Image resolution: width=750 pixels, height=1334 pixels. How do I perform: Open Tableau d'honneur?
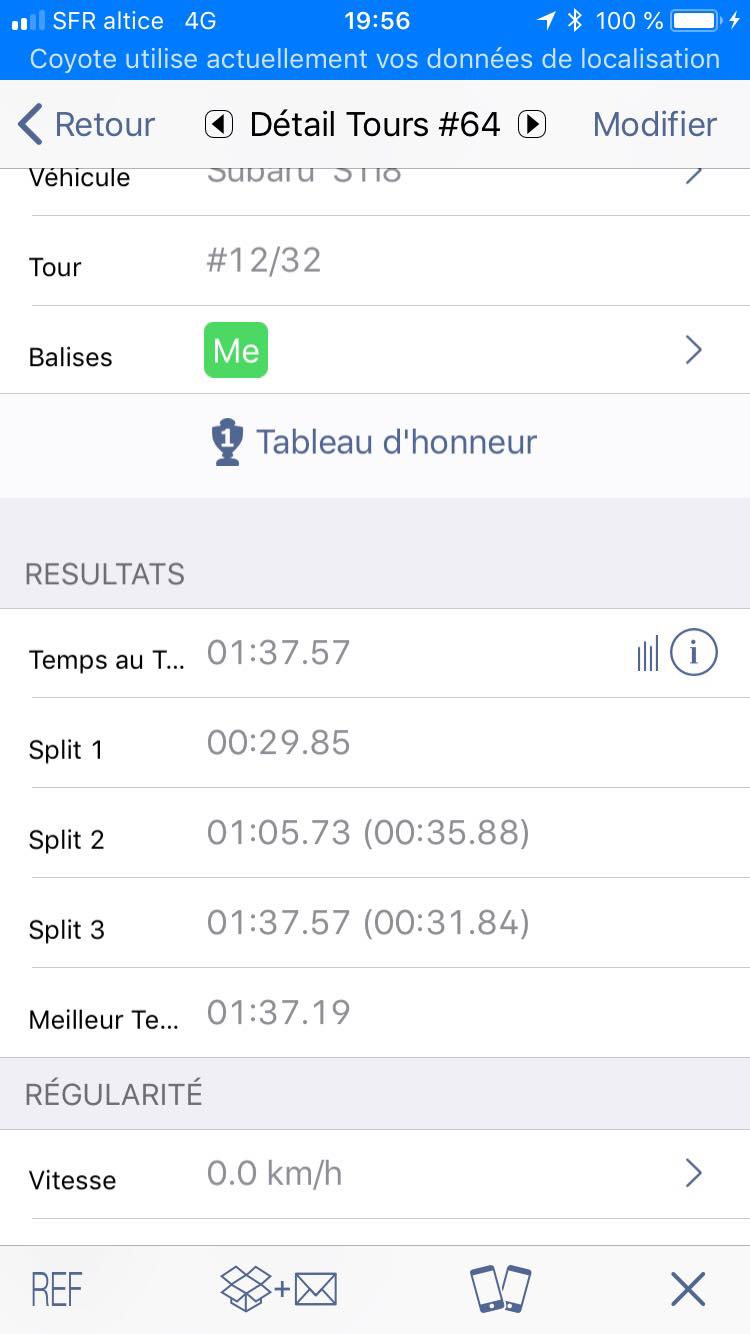pos(375,443)
